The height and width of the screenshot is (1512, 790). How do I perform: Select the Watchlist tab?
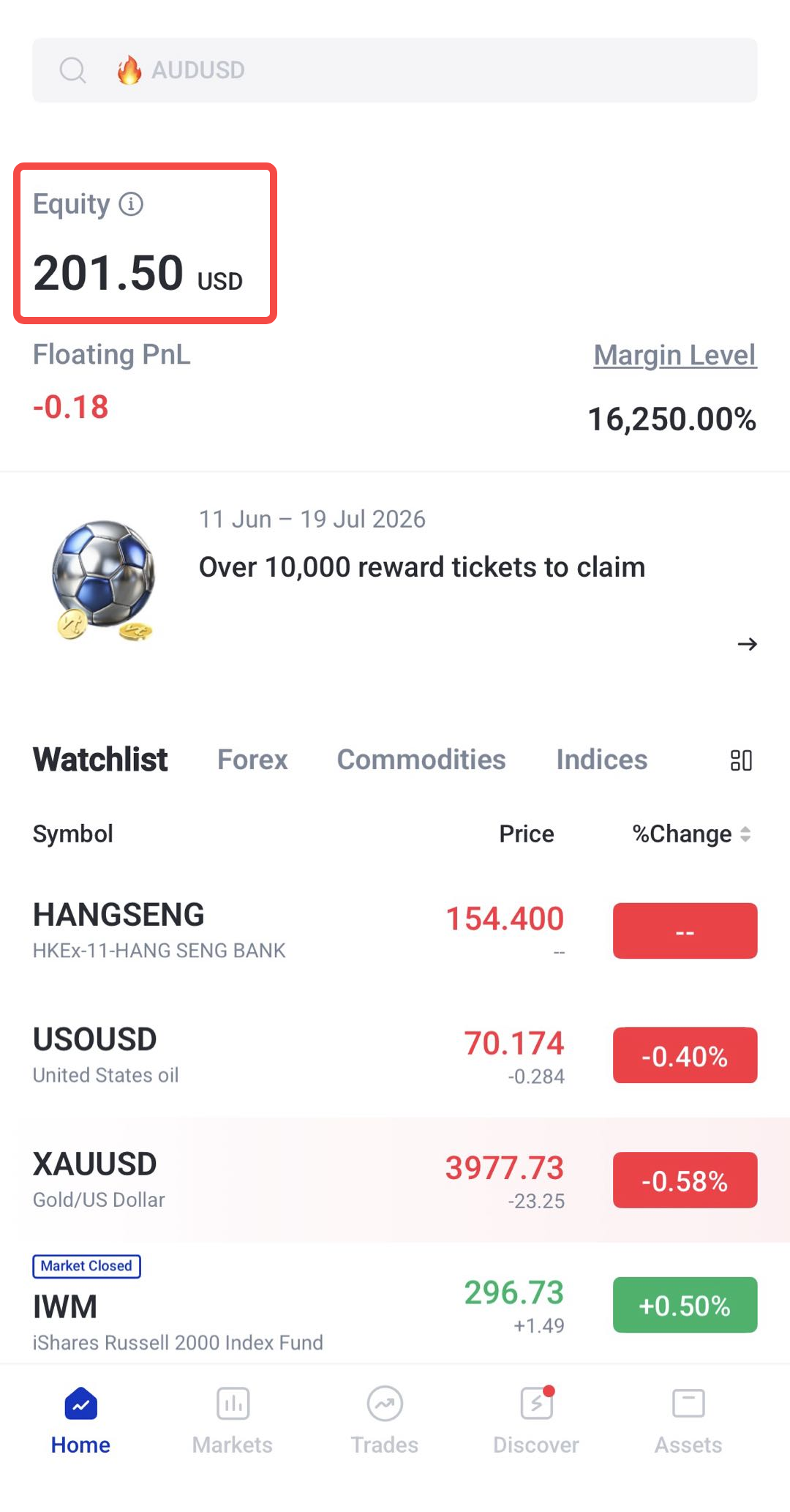[x=100, y=760]
